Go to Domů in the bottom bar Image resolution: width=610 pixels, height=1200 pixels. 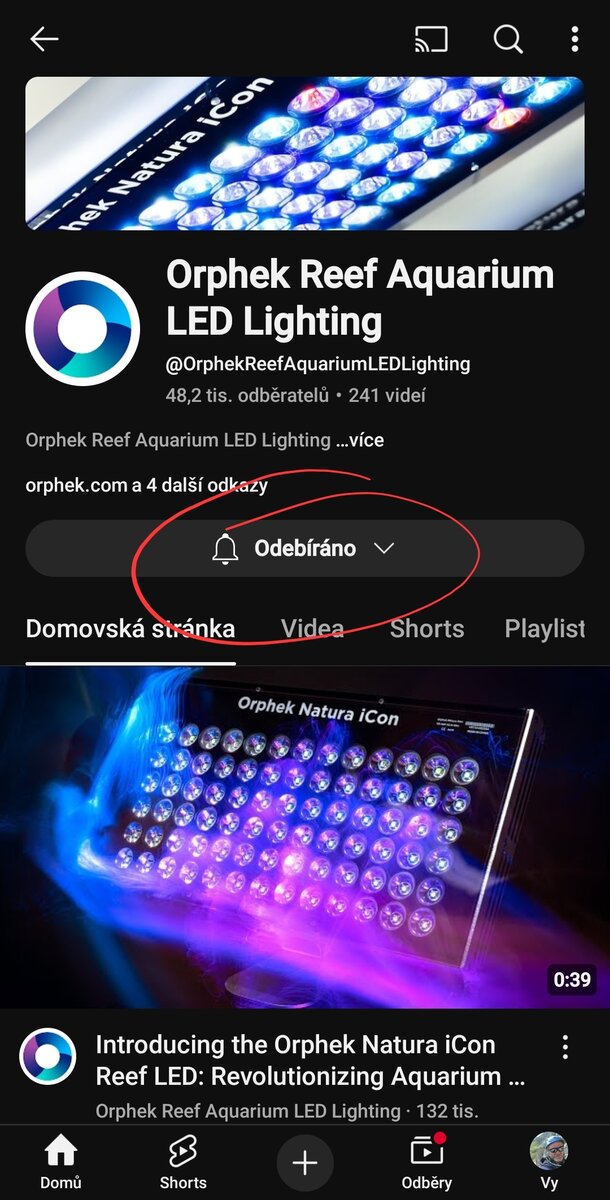tap(61, 1162)
